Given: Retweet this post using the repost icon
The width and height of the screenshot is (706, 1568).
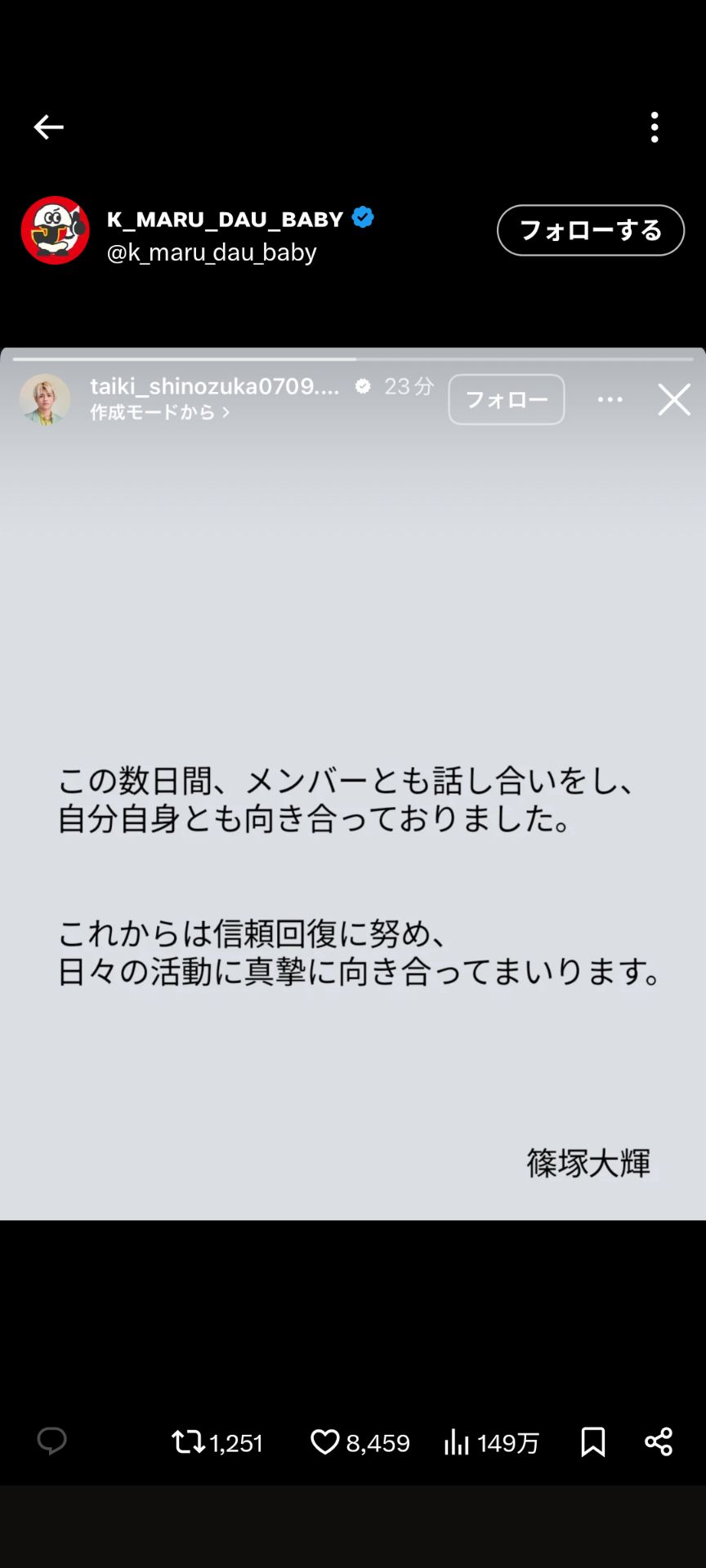Looking at the screenshot, I should 190,1442.
